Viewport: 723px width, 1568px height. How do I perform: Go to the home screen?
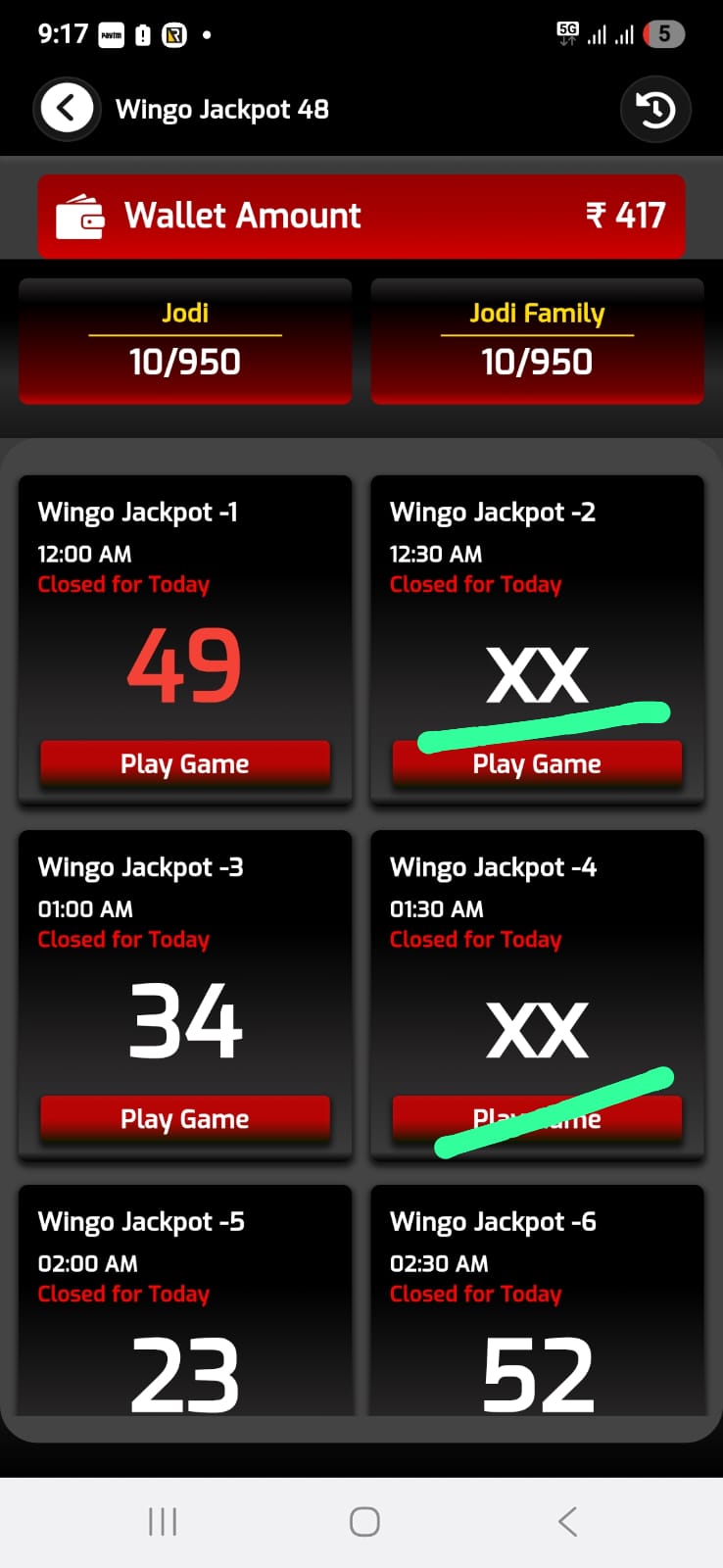(364, 1521)
